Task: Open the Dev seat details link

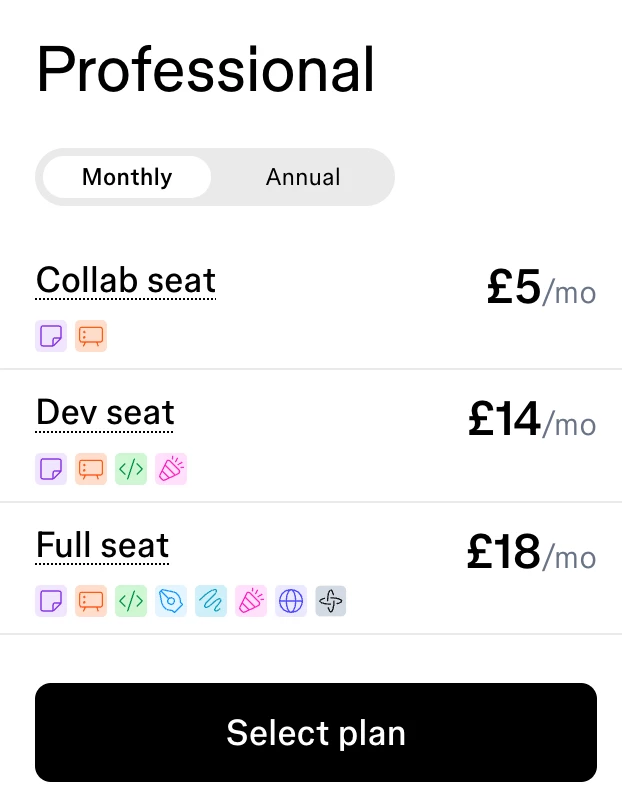Action: [105, 413]
